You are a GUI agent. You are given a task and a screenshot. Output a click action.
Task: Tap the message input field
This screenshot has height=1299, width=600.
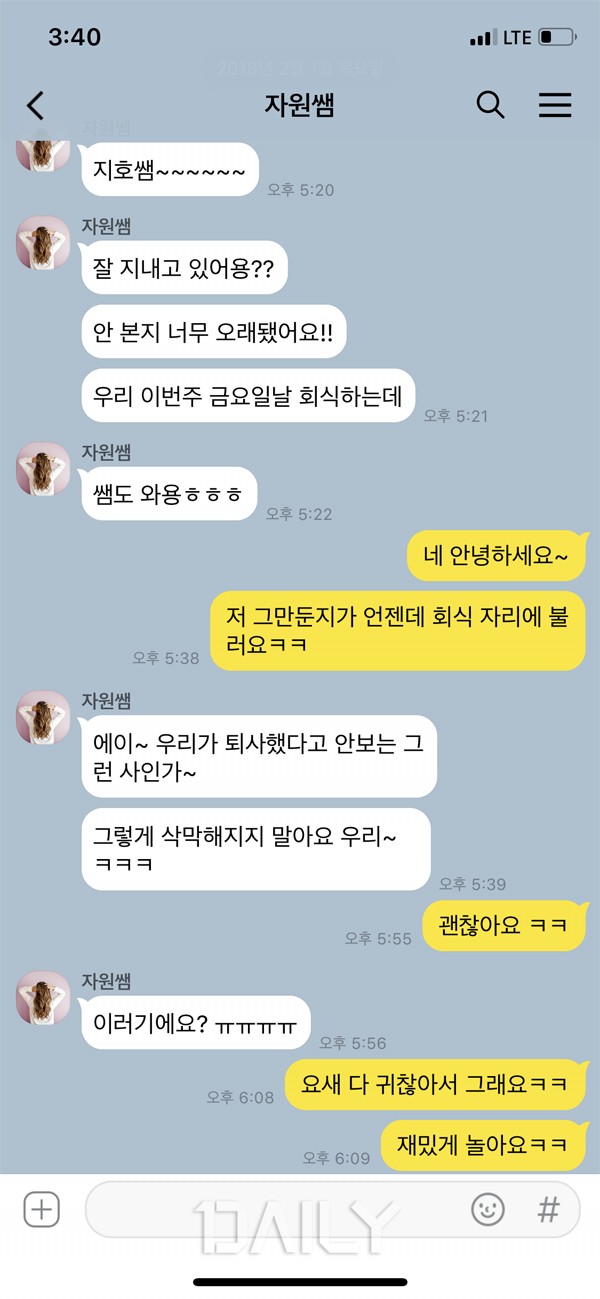(x=270, y=1210)
